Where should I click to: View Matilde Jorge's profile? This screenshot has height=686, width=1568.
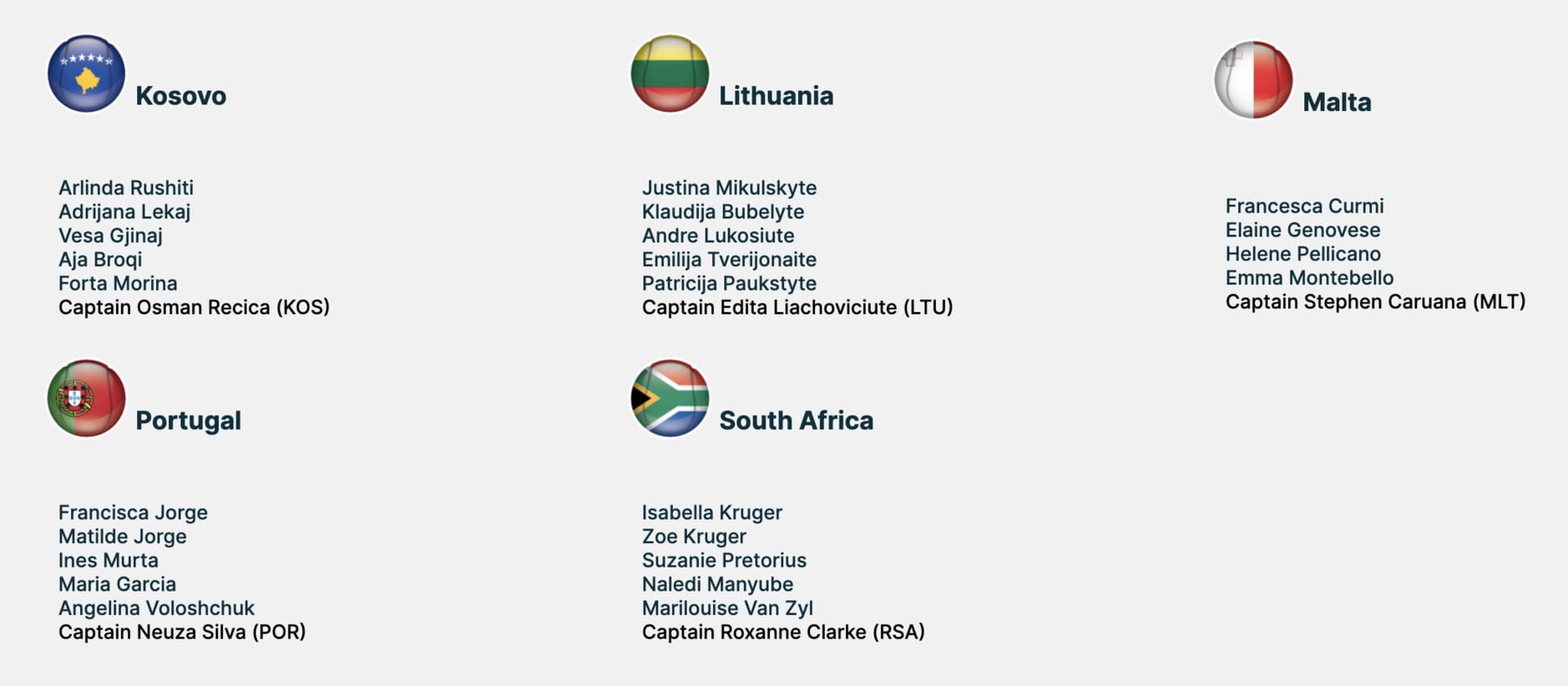tap(122, 537)
